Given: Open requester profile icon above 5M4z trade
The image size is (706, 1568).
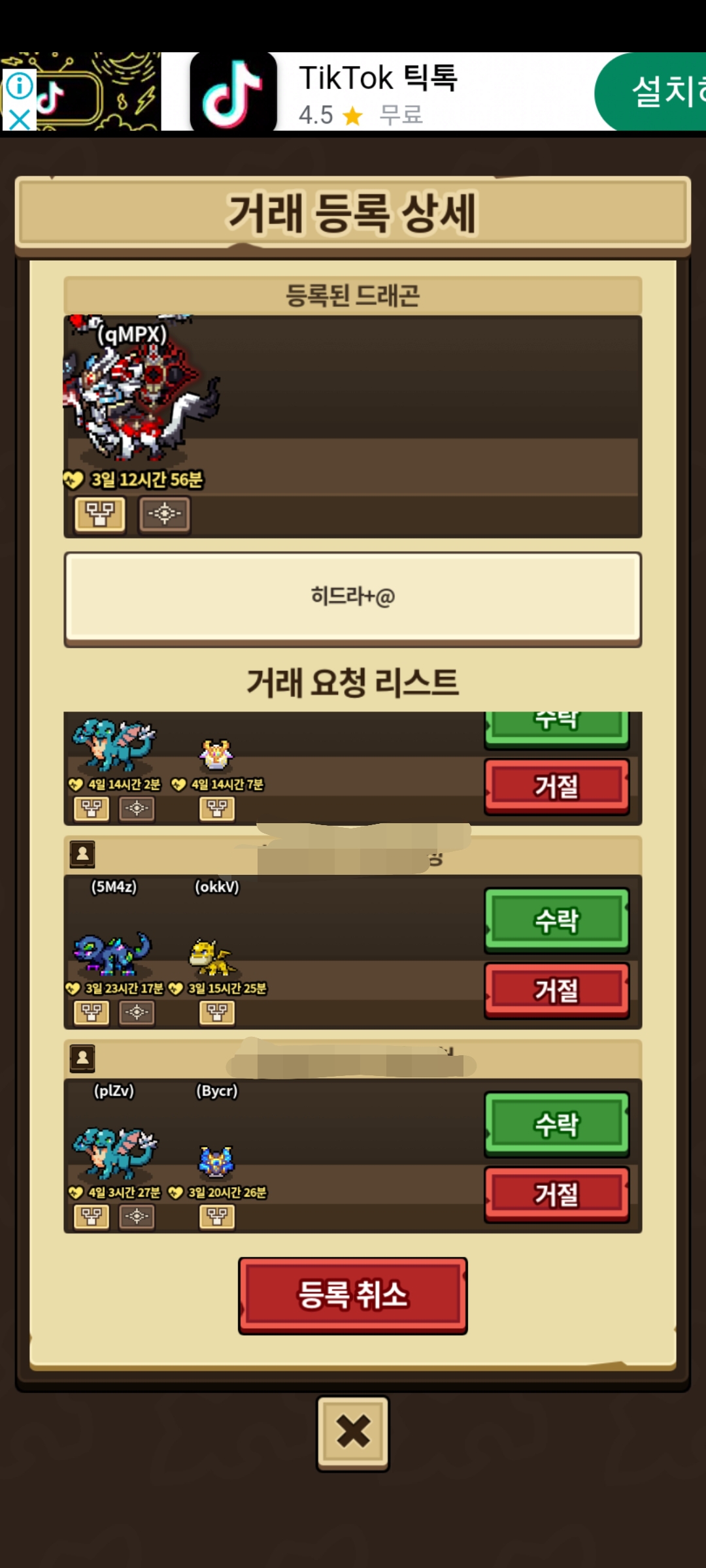Looking at the screenshot, I should pos(82,854).
